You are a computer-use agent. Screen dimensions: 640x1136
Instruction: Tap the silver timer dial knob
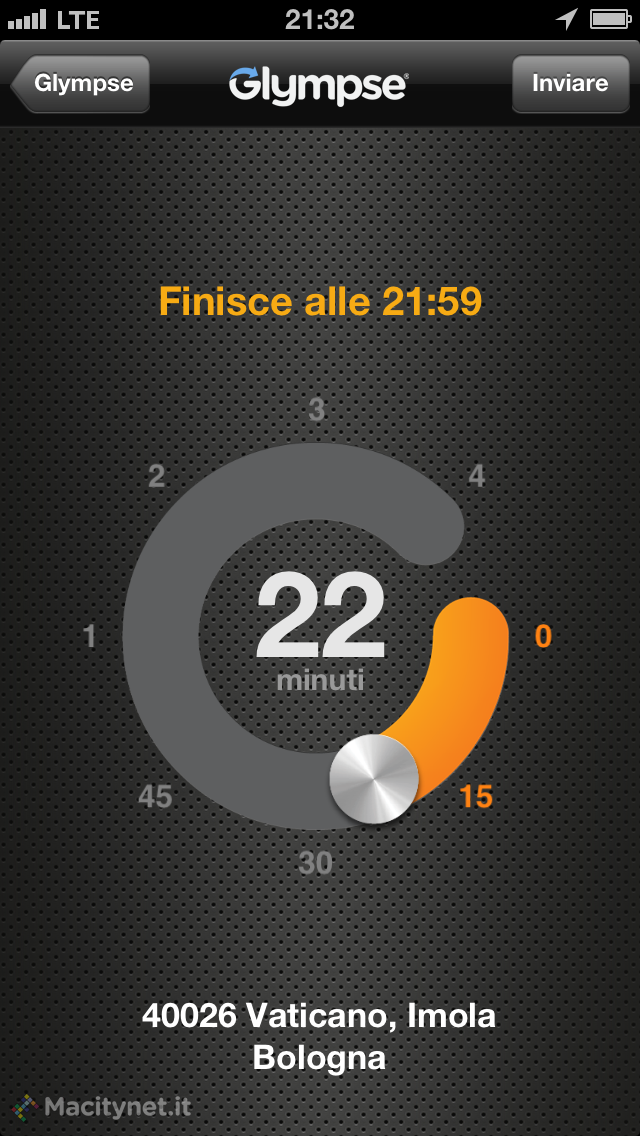coord(374,779)
